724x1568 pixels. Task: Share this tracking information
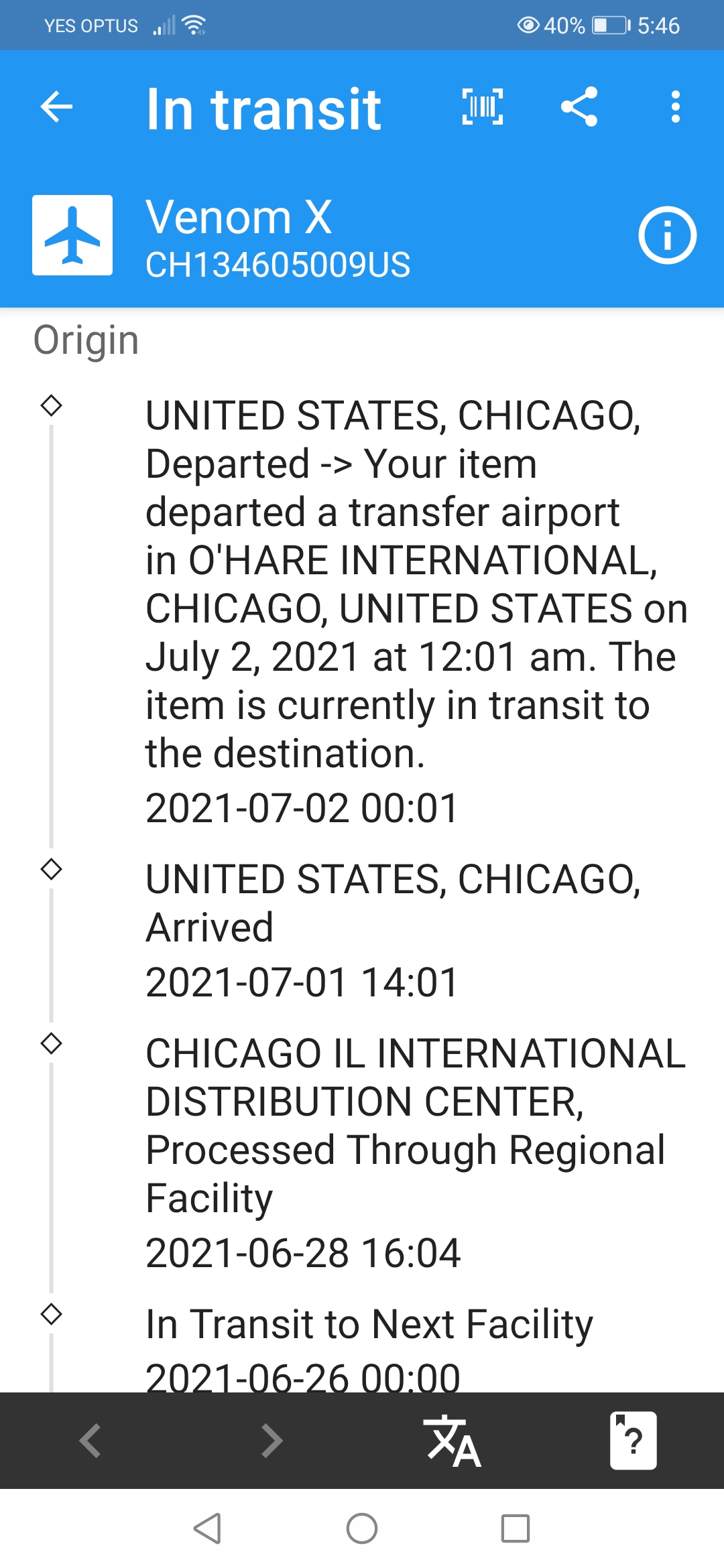pos(579,107)
